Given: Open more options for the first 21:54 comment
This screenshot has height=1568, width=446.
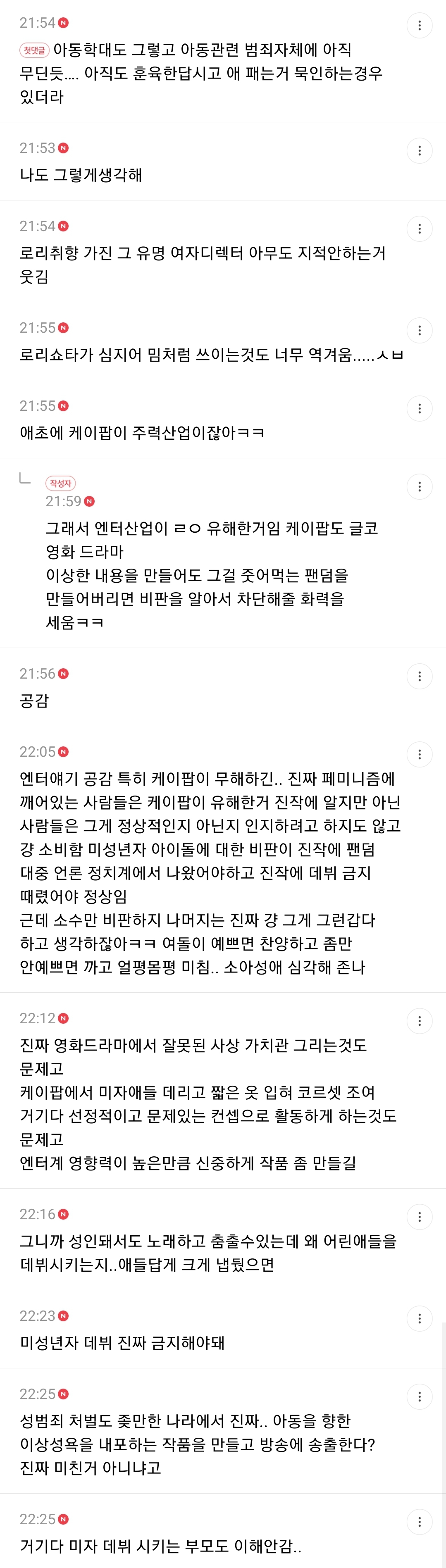Looking at the screenshot, I should pos(419,26).
